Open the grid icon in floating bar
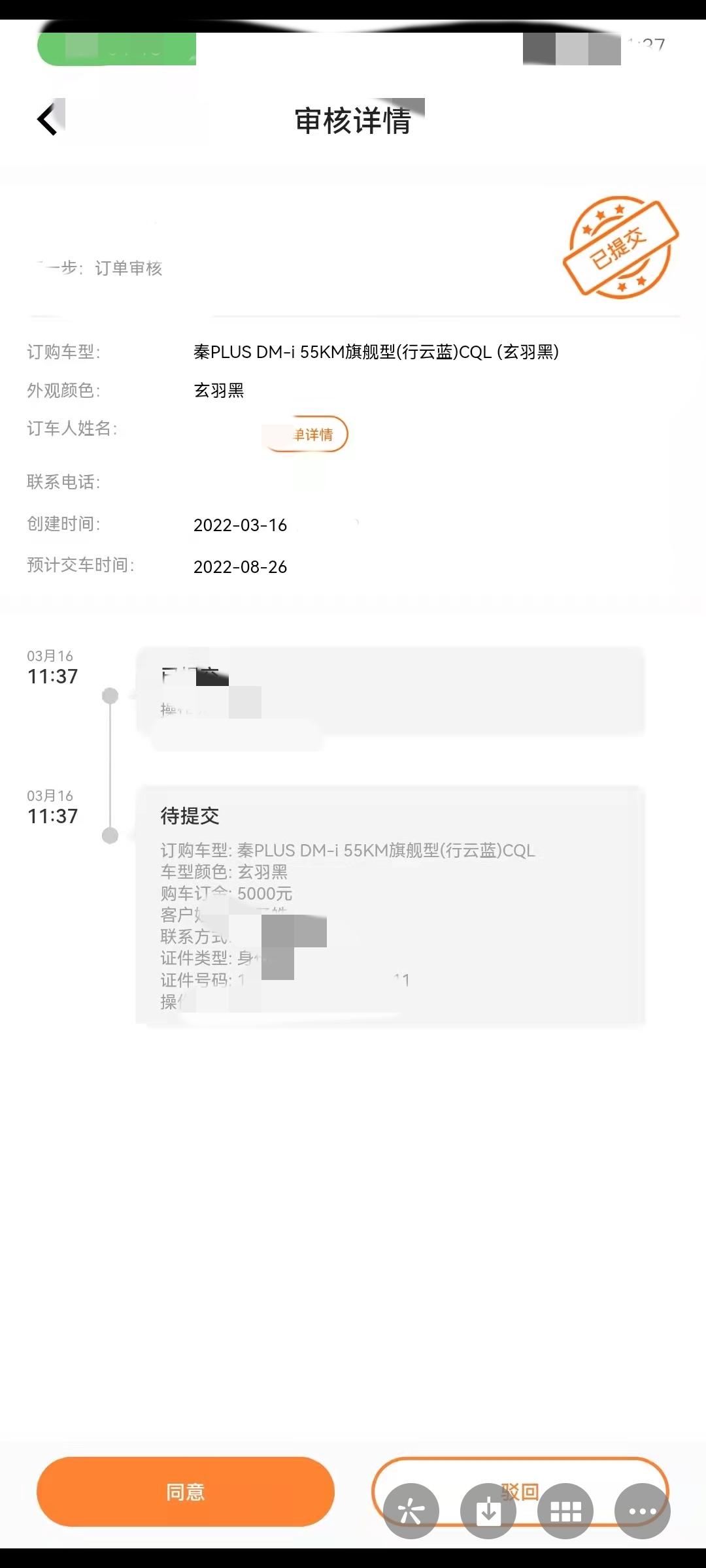The height and width of the screenshot is (1568, 706). 565,1511
